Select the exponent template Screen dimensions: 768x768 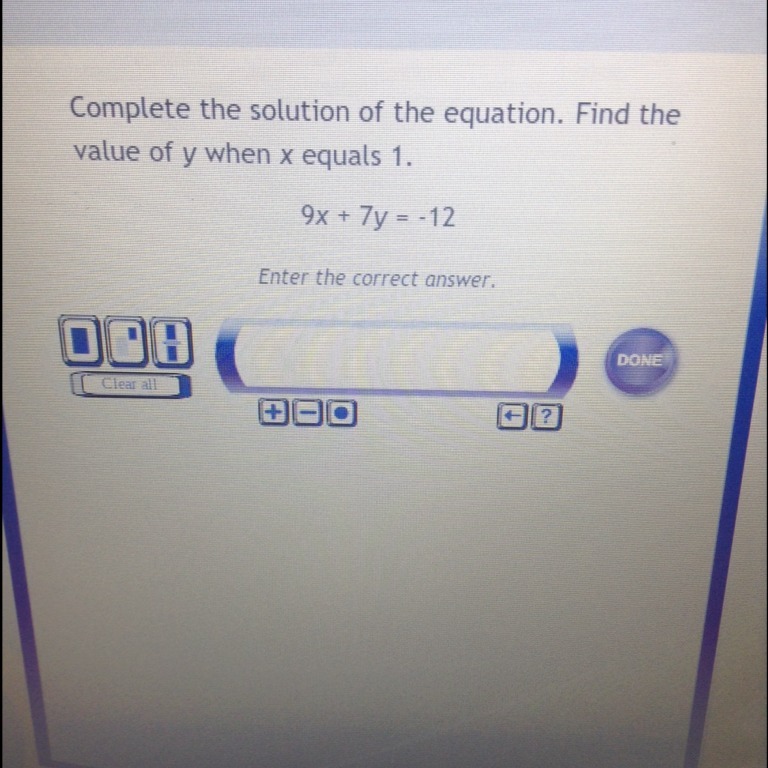point(128,342)
